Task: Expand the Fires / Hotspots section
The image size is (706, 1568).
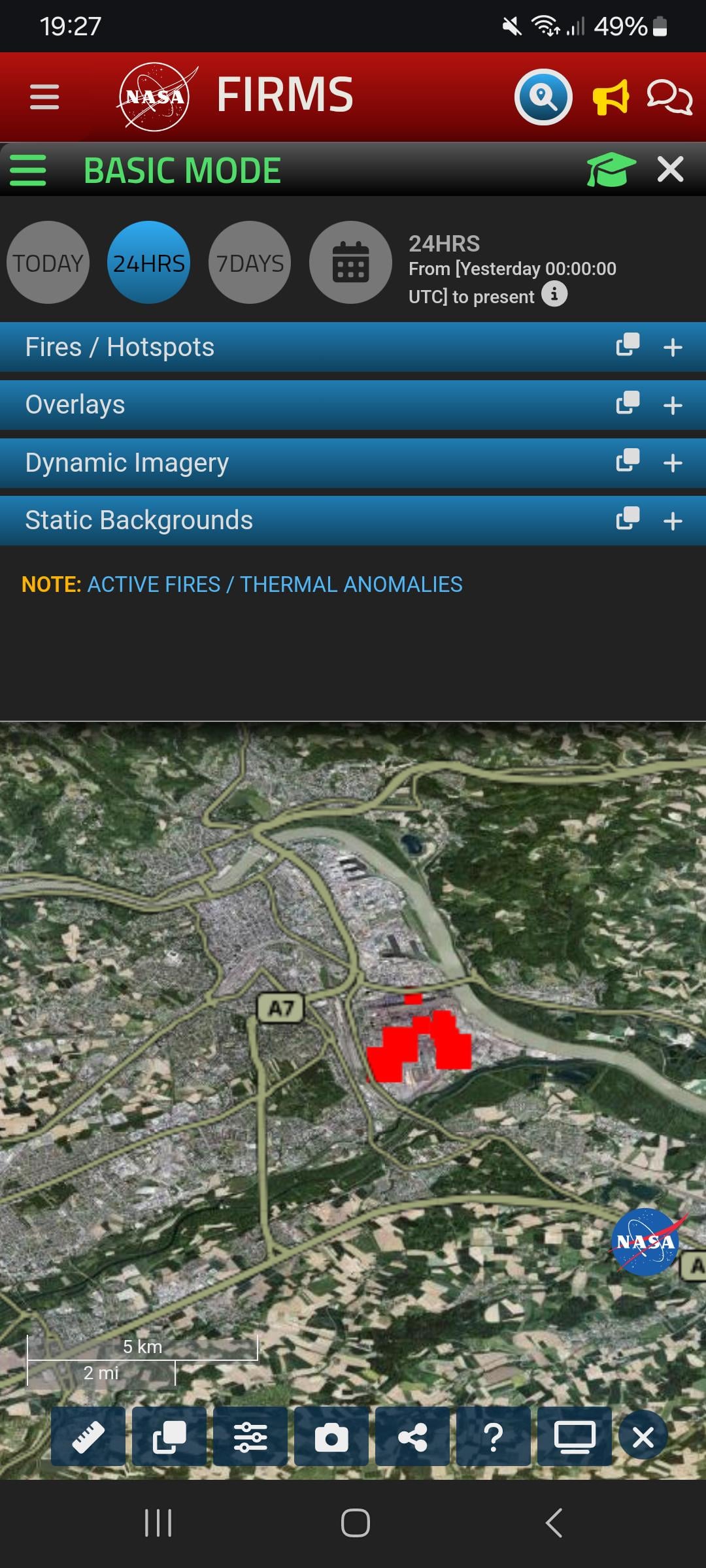Action: pyautogui.click(x=673, y=347)
